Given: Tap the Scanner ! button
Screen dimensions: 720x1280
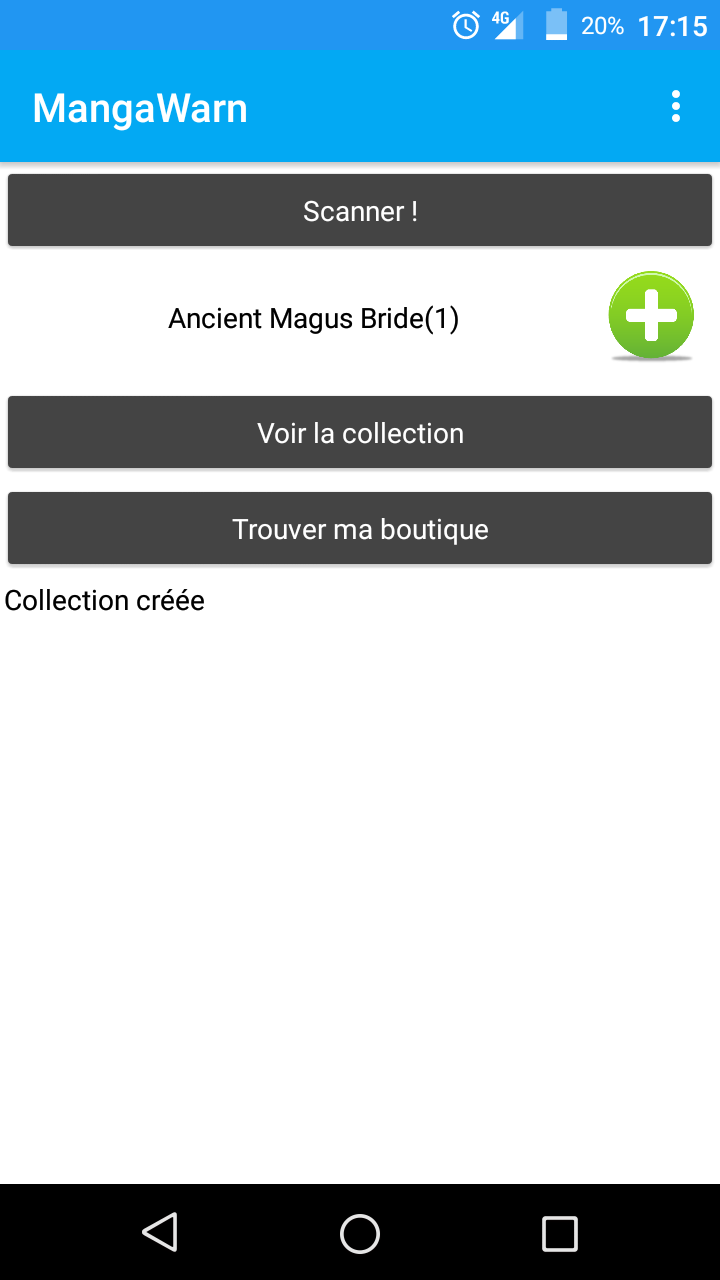Looking at the screenshot, I should [x=360, y=211].
